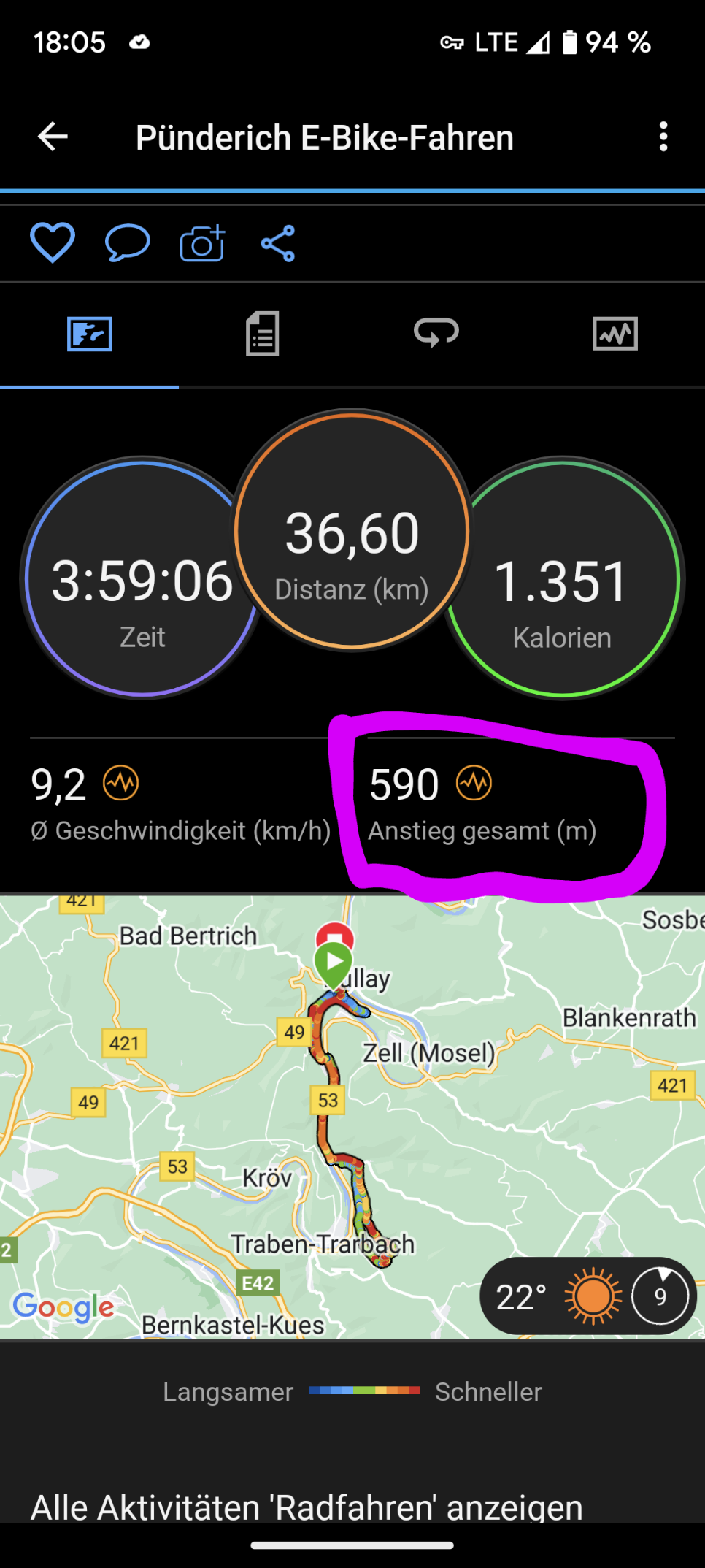The height and width of the screenshot is (1568, 705).
Task: Like this activity with the heart
Action: tap(53, 242)
